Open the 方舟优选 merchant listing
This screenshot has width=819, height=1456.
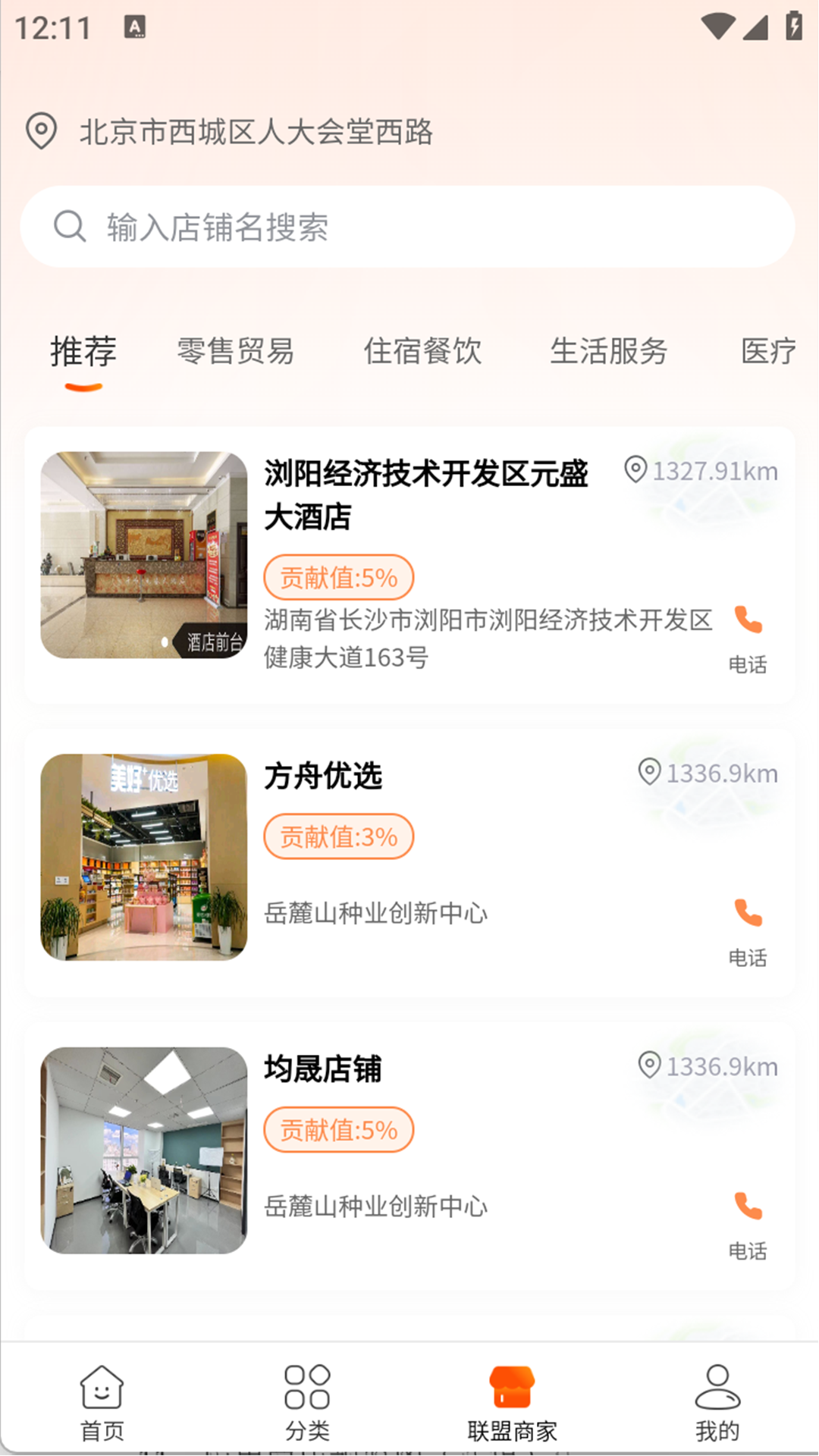coord(325,777)
